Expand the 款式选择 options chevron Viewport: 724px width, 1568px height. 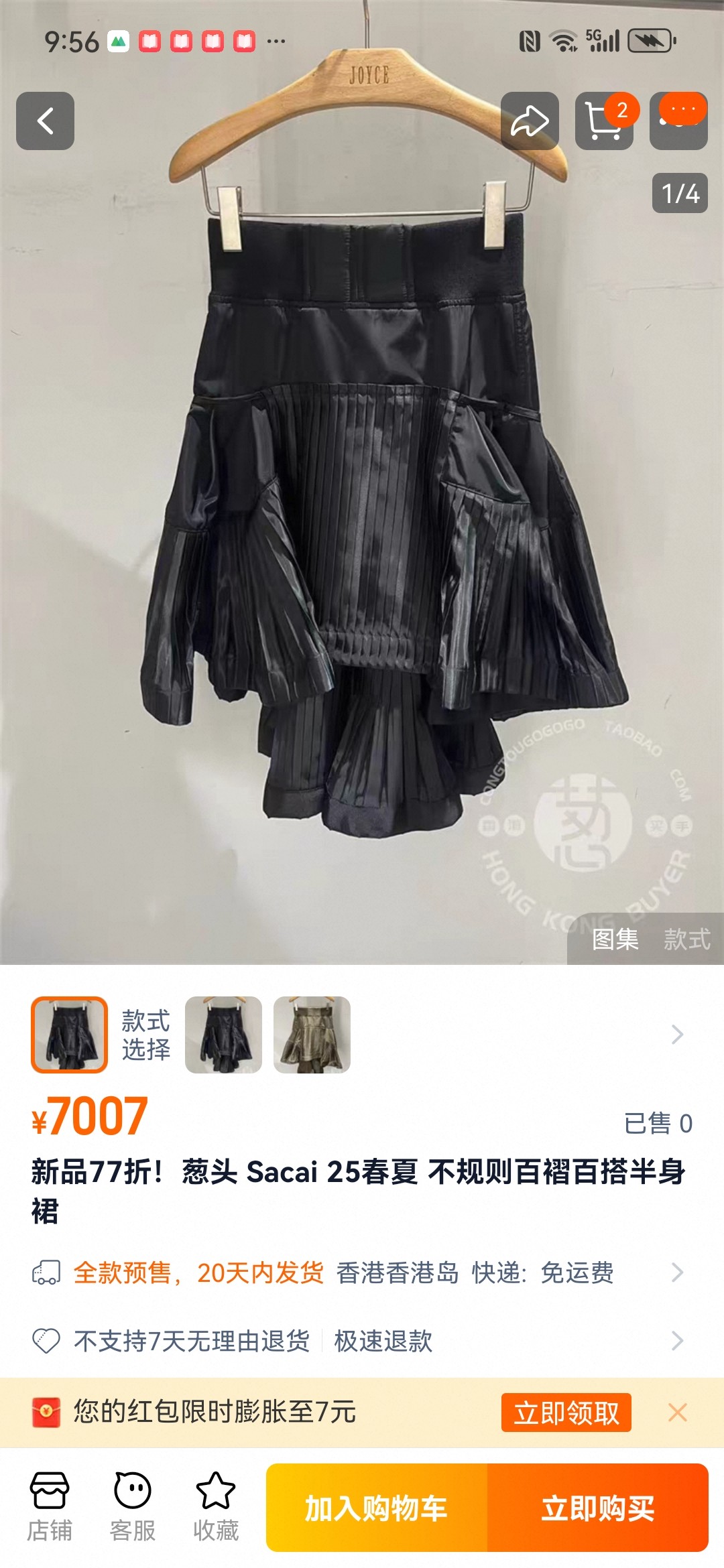[677, 1035]
